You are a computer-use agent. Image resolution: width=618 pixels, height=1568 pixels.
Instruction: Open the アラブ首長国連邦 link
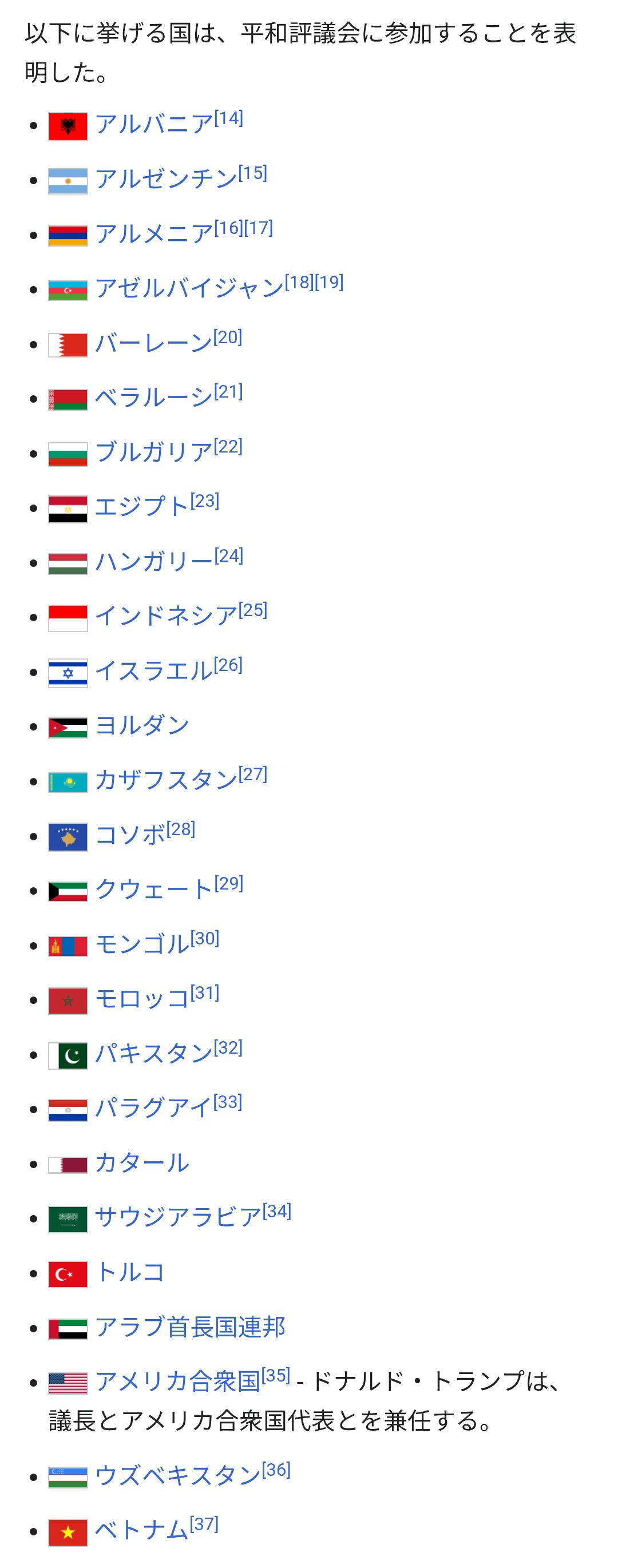point(189,1327)
